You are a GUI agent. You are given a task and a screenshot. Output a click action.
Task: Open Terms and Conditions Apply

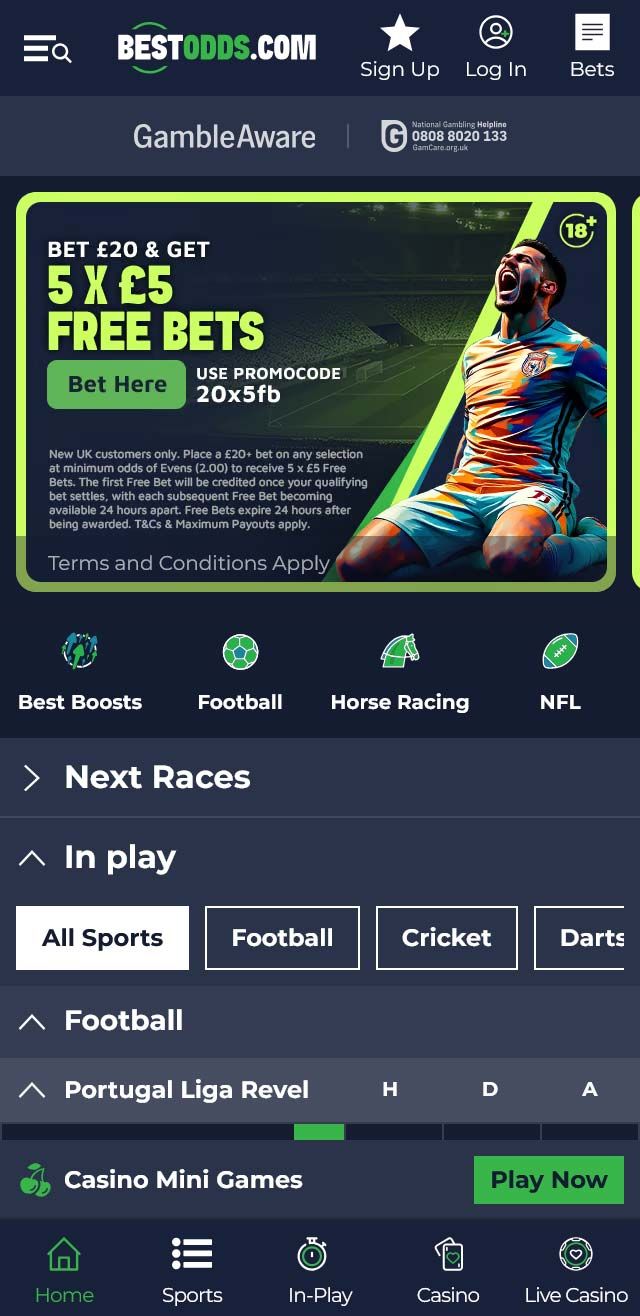coord(189,563)
